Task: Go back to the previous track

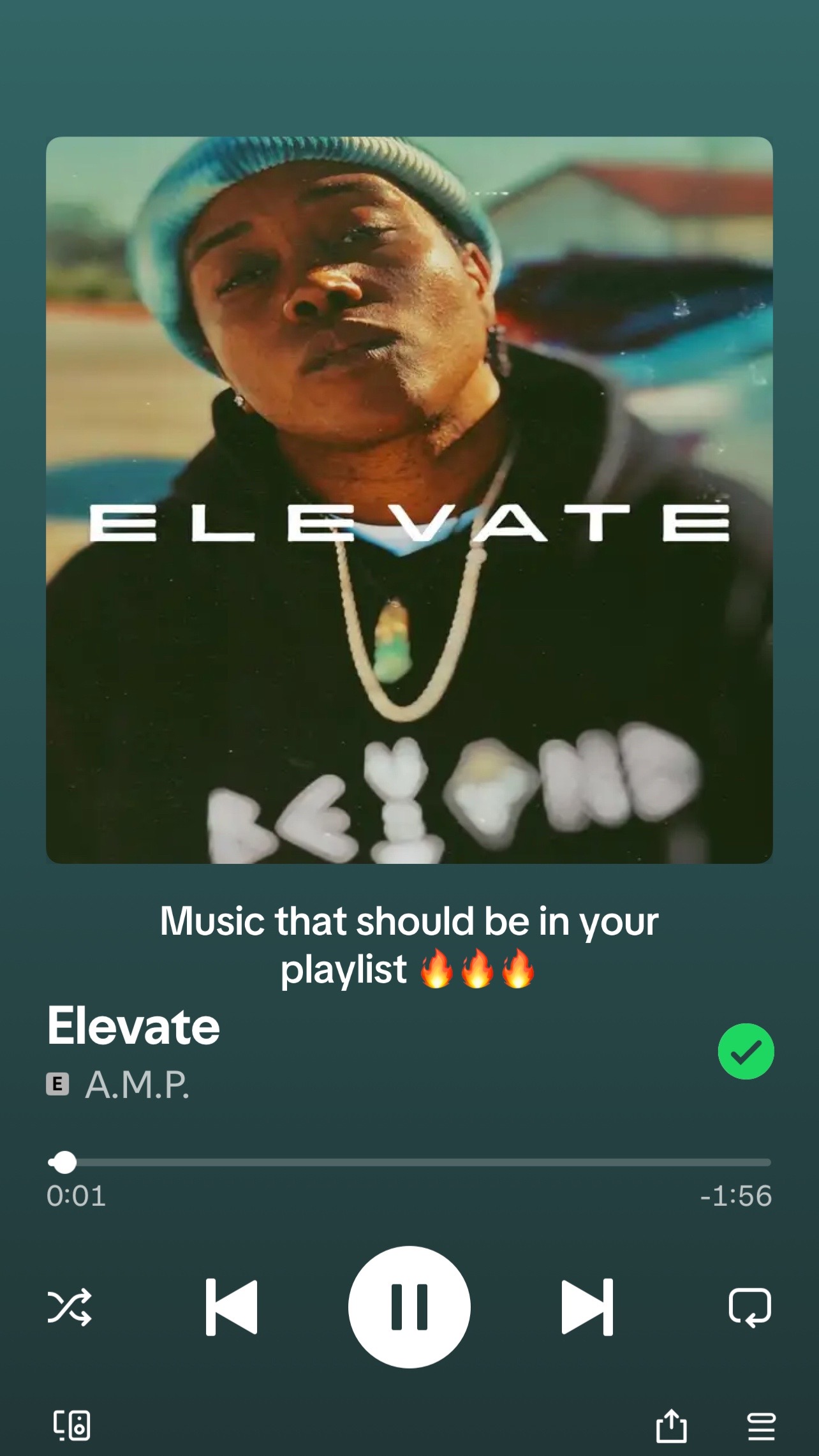Action: point(232,1307)
